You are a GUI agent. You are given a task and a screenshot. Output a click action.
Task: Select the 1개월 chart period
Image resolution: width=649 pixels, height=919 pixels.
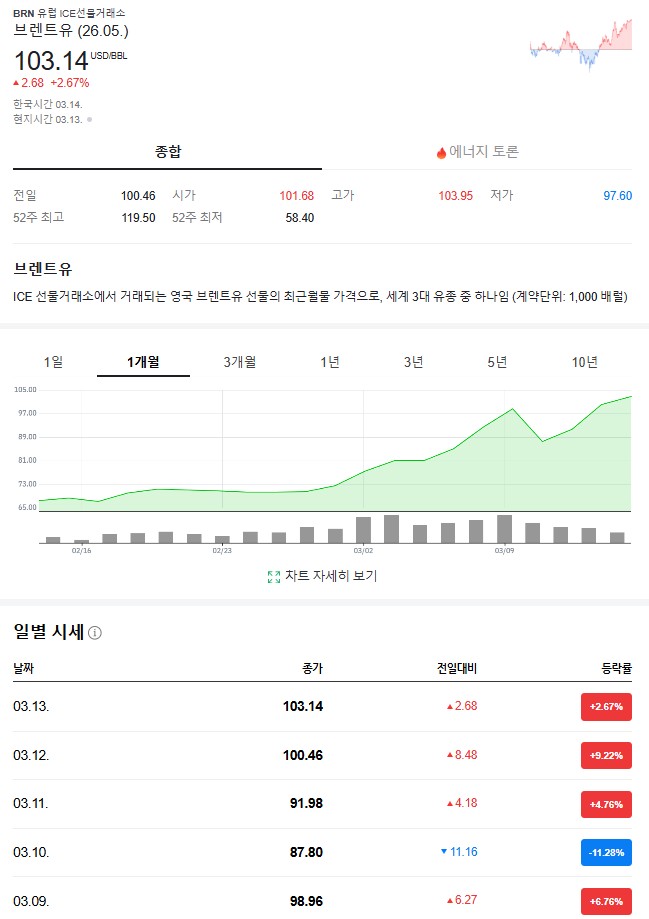click(143, 362)
